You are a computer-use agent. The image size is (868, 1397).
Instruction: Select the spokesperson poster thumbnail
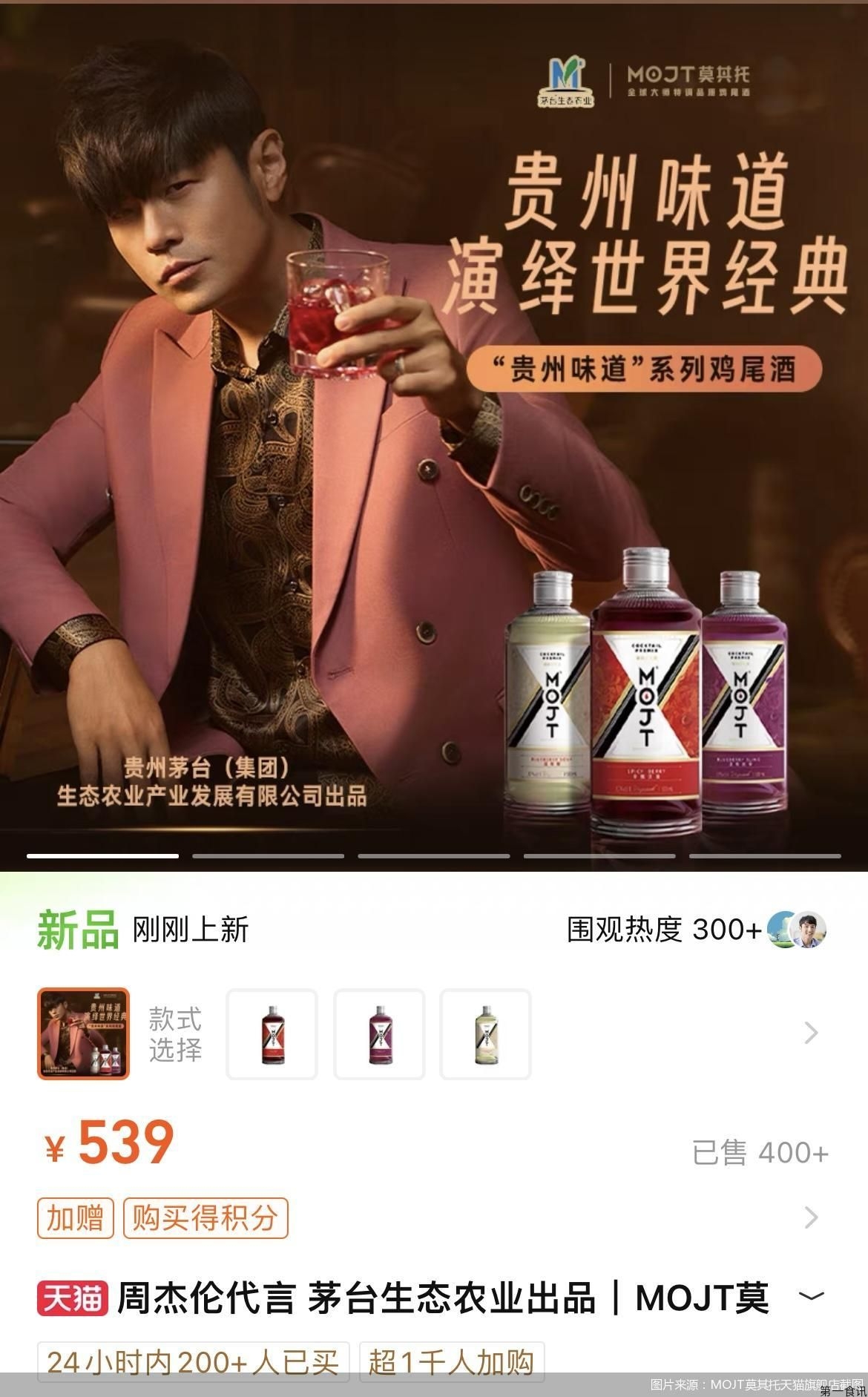click(83, 1033)
